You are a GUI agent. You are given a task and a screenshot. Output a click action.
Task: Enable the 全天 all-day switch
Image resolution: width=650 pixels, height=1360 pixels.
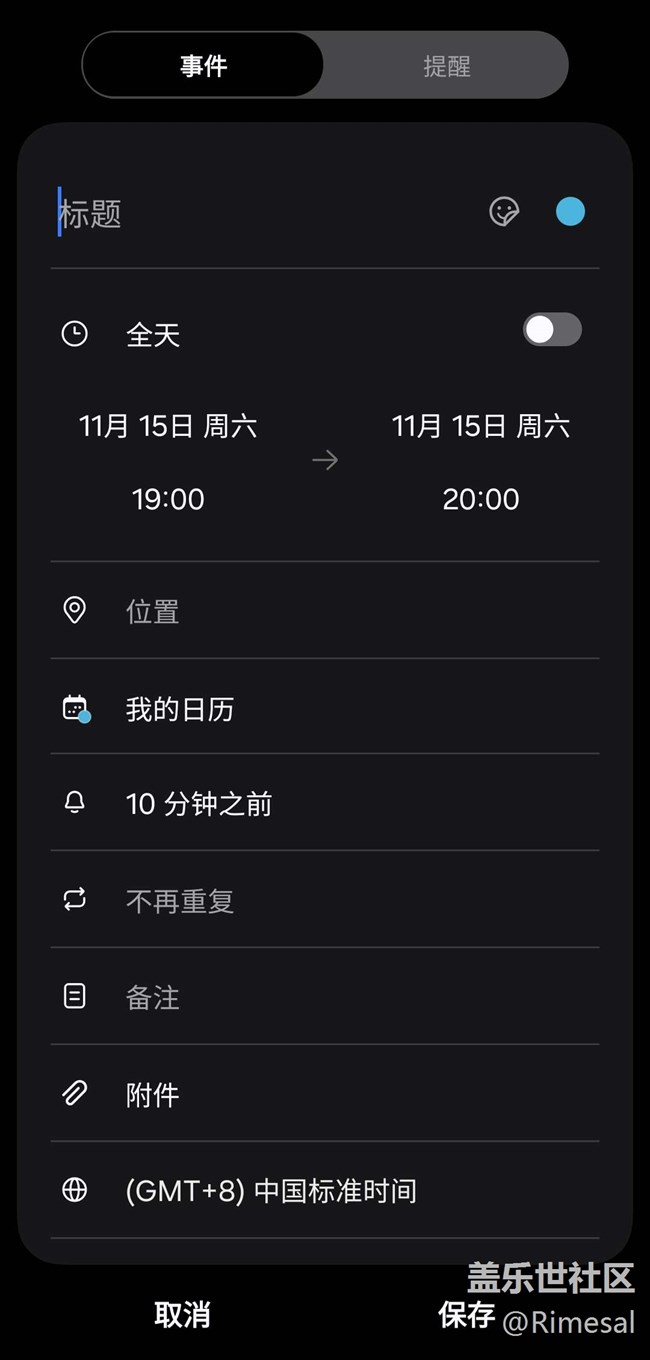click(552, 330)
